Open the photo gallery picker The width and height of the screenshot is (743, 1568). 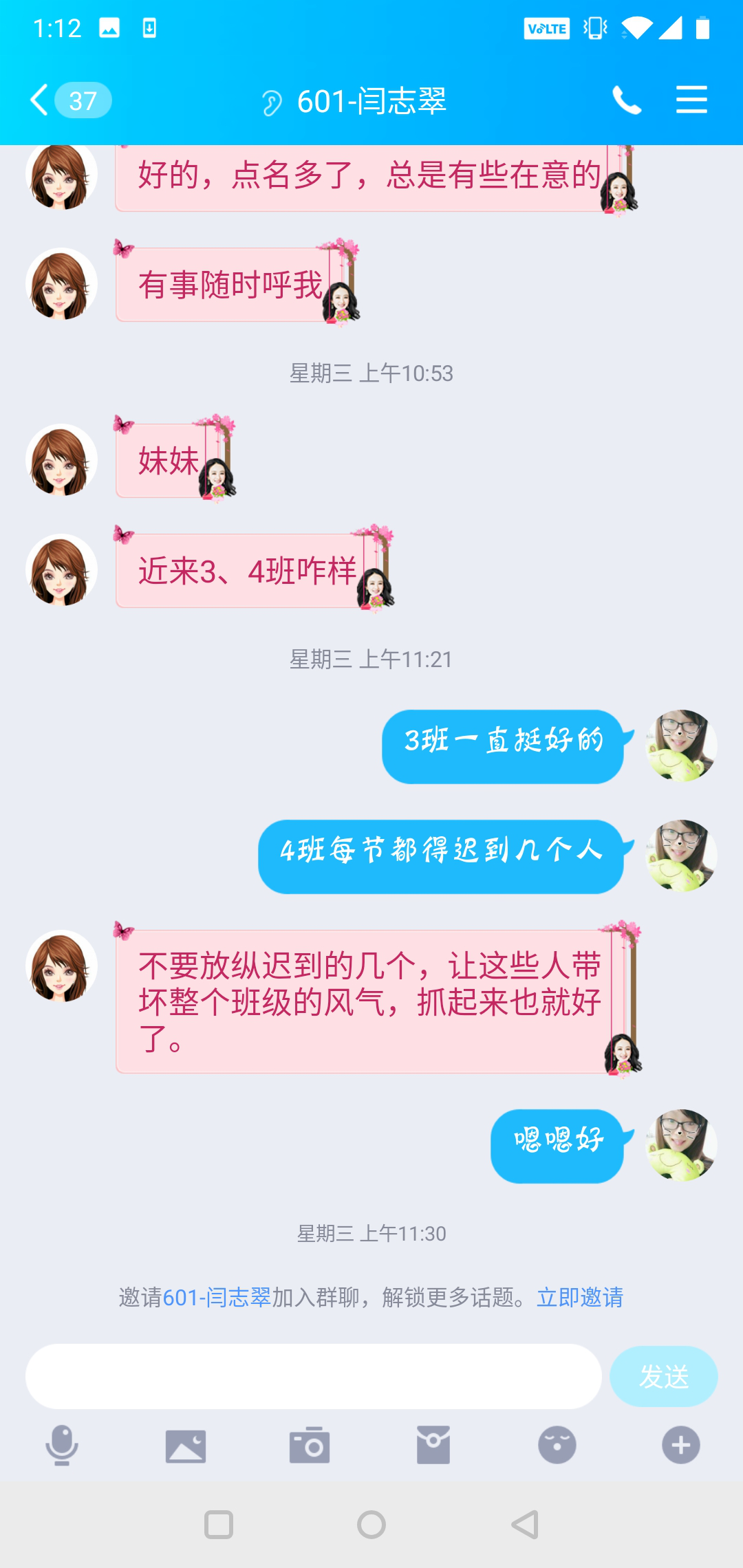tap(186, 1445)
